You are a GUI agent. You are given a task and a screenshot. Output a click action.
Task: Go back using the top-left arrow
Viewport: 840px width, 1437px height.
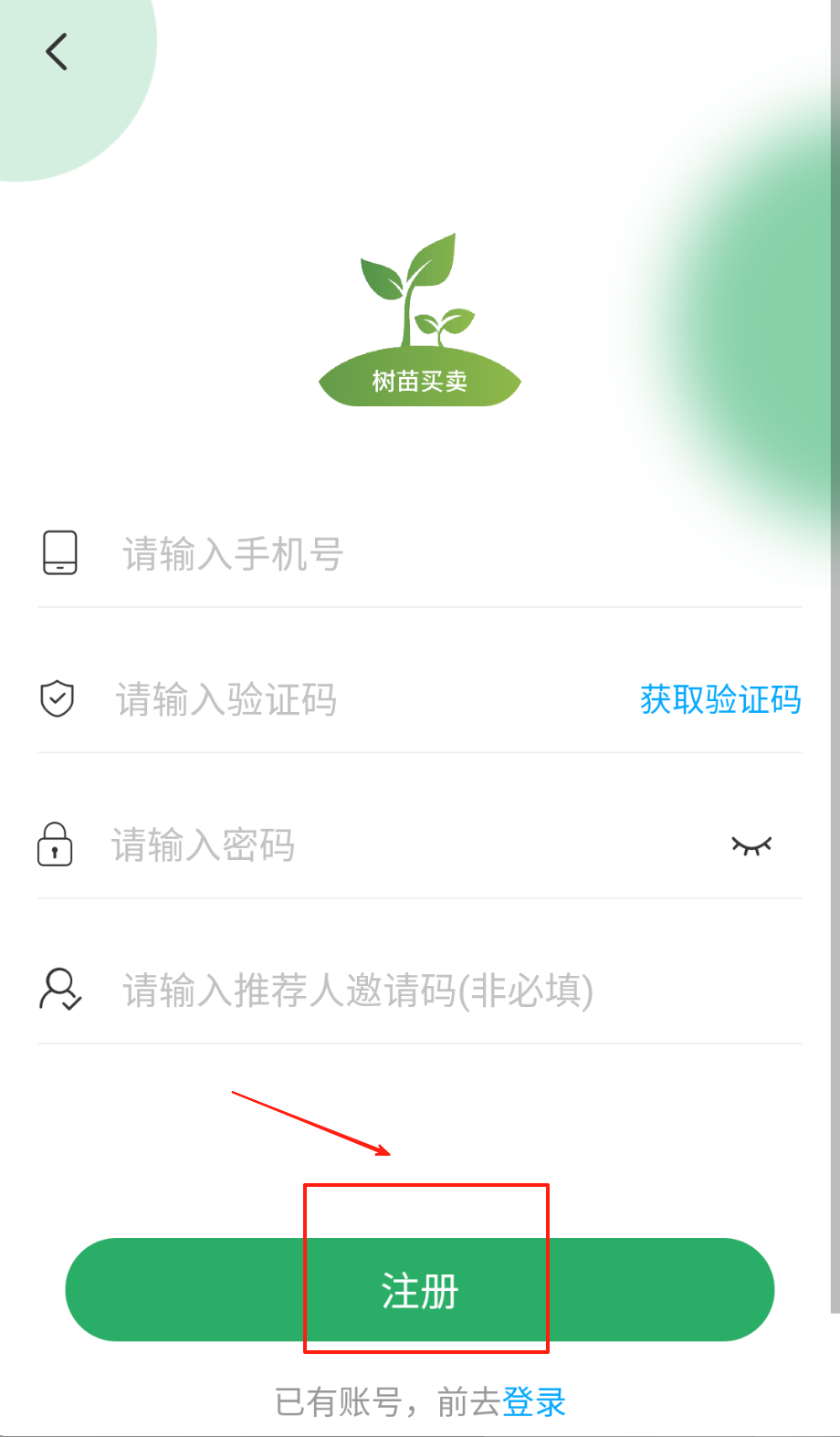click(57, 52)
